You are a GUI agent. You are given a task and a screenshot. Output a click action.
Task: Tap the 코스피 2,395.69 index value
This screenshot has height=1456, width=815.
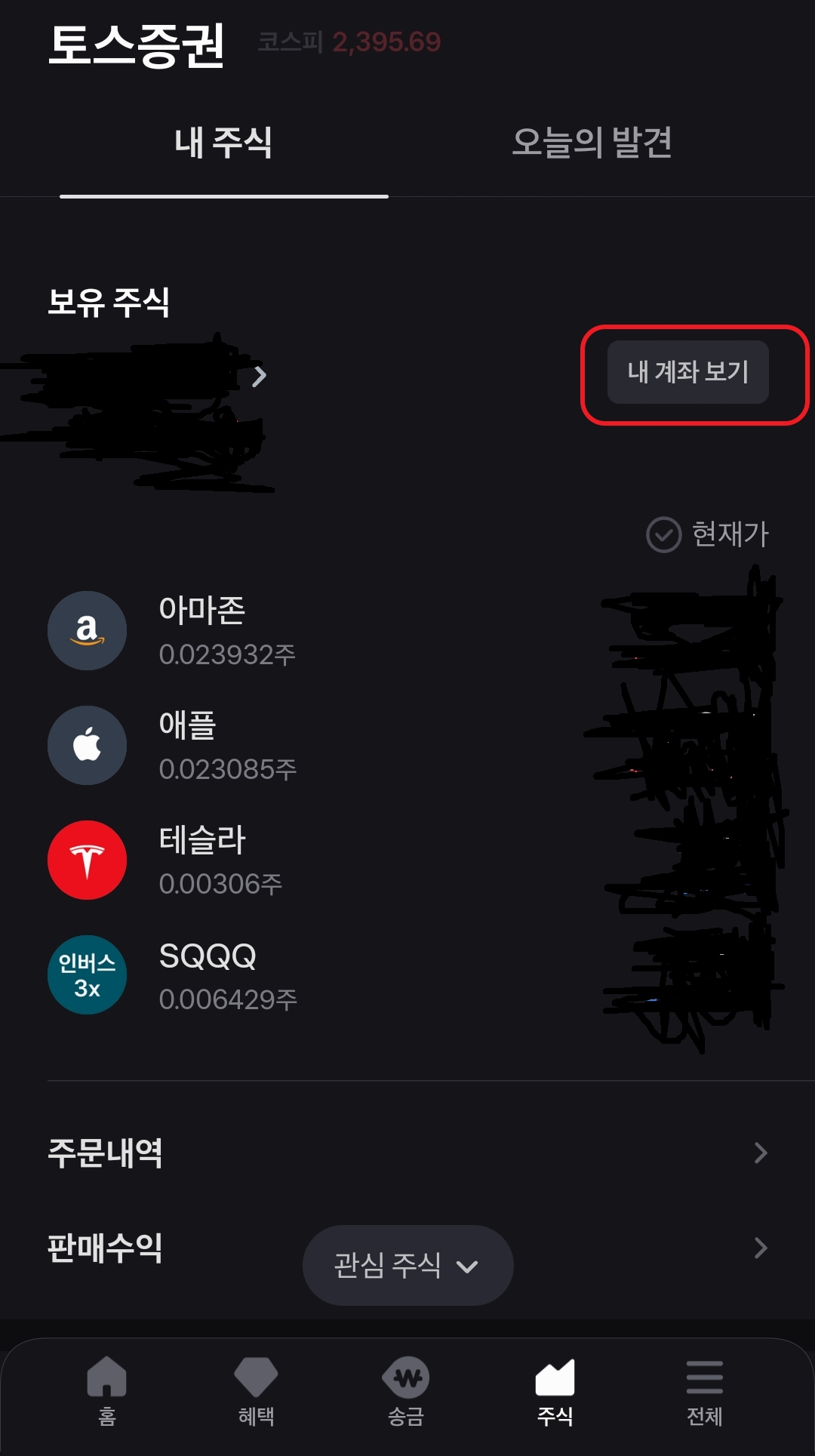pyautogui.click(x=347, y=43)
